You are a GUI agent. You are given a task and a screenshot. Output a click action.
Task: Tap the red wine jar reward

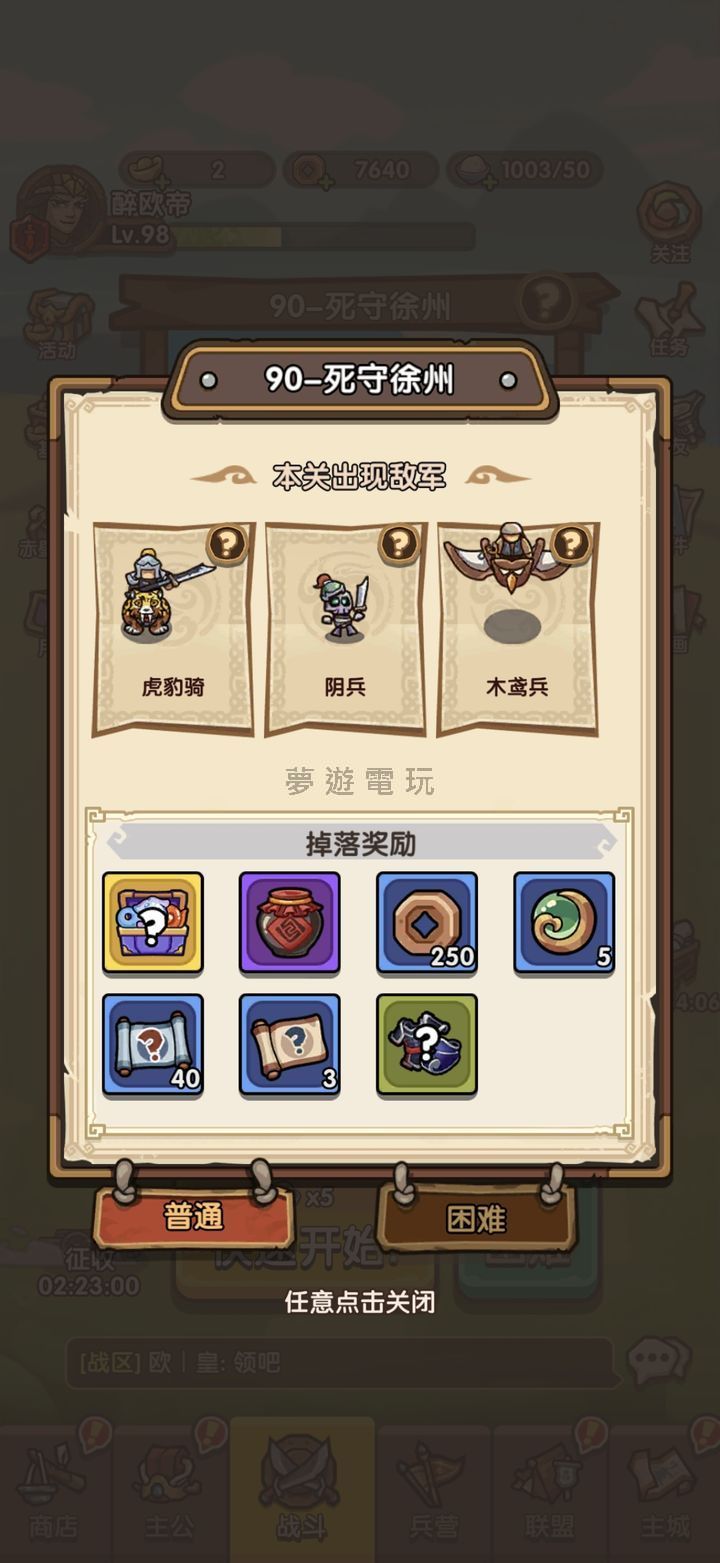pos(290,923)
